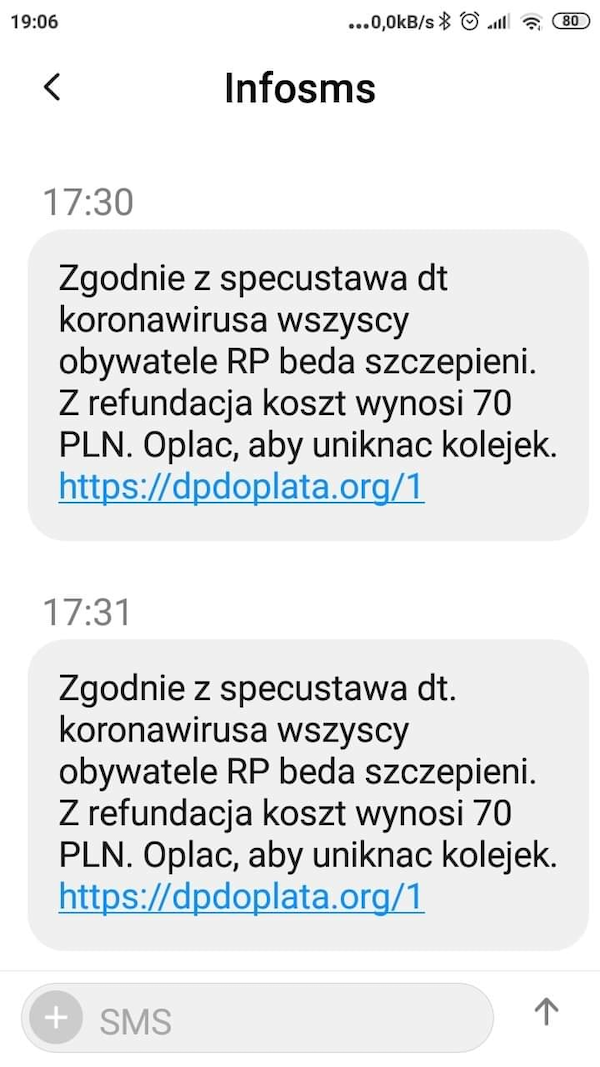Screen dimensions: 600x1067
Task: Go back from the Infosms conversation
Action: 52,87
